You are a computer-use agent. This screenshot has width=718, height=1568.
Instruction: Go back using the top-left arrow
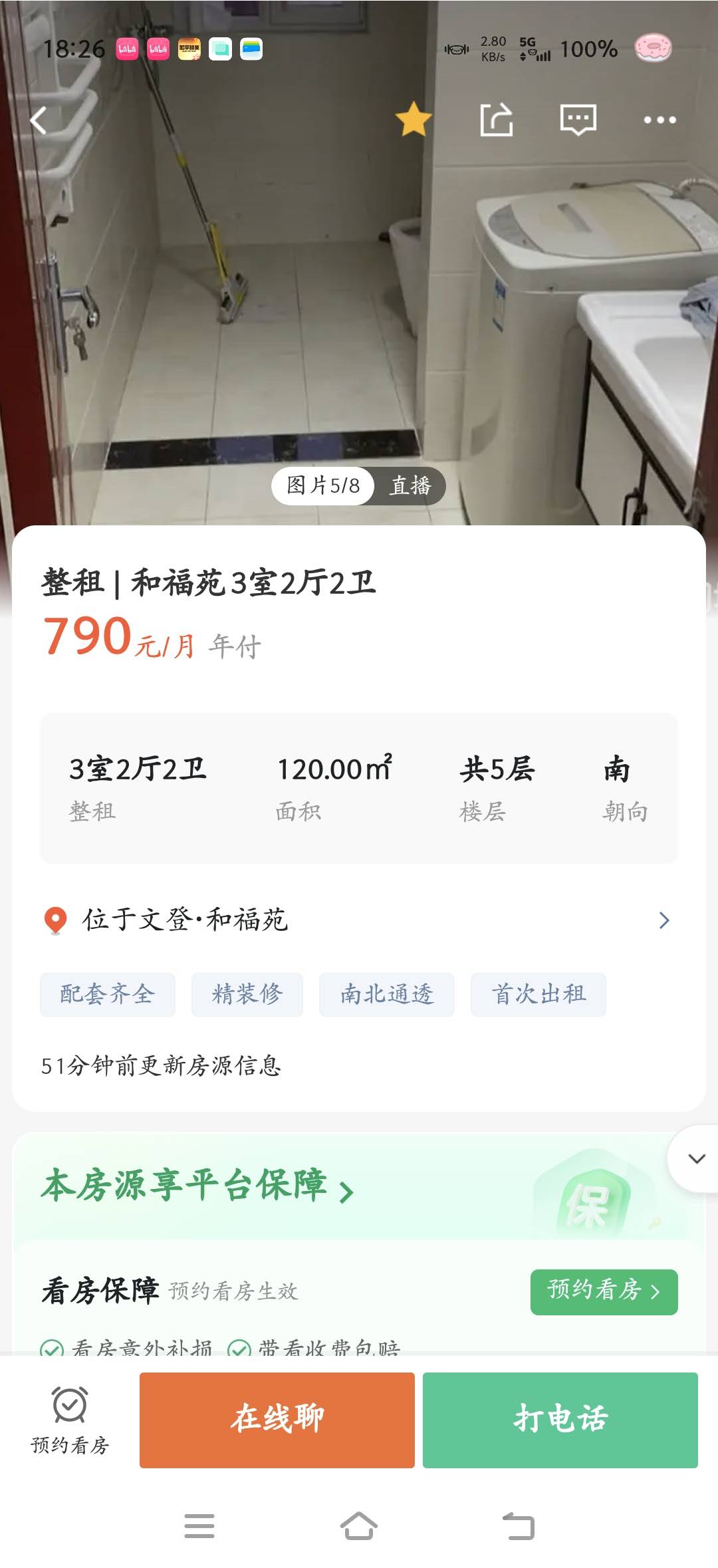click(x=39, y=120)
